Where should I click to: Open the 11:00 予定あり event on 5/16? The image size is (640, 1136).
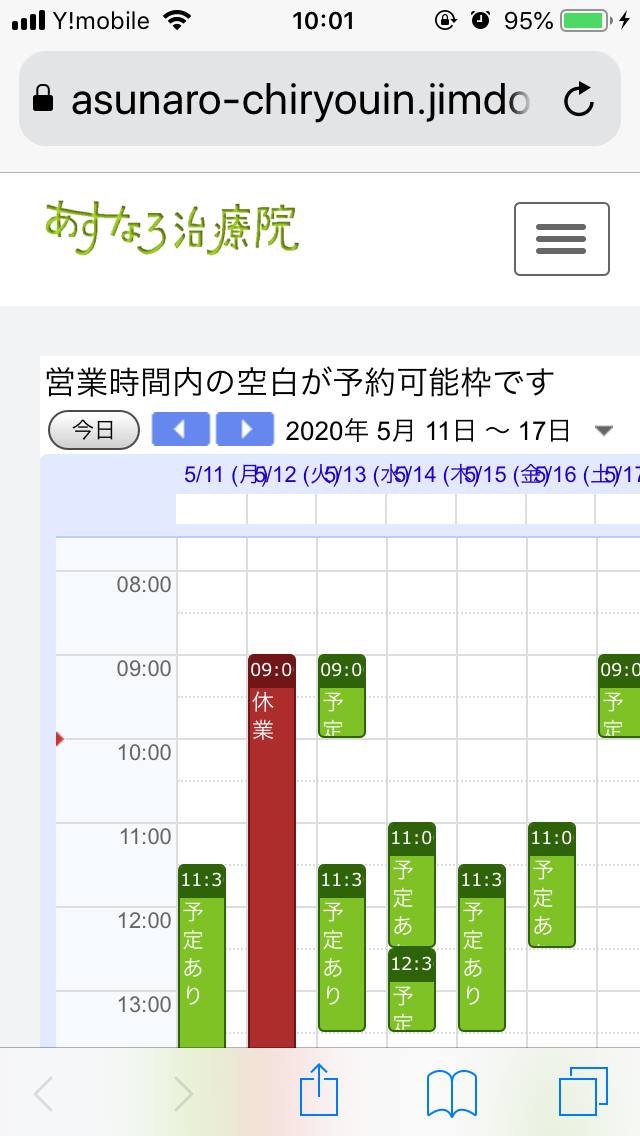click(552, 885)
